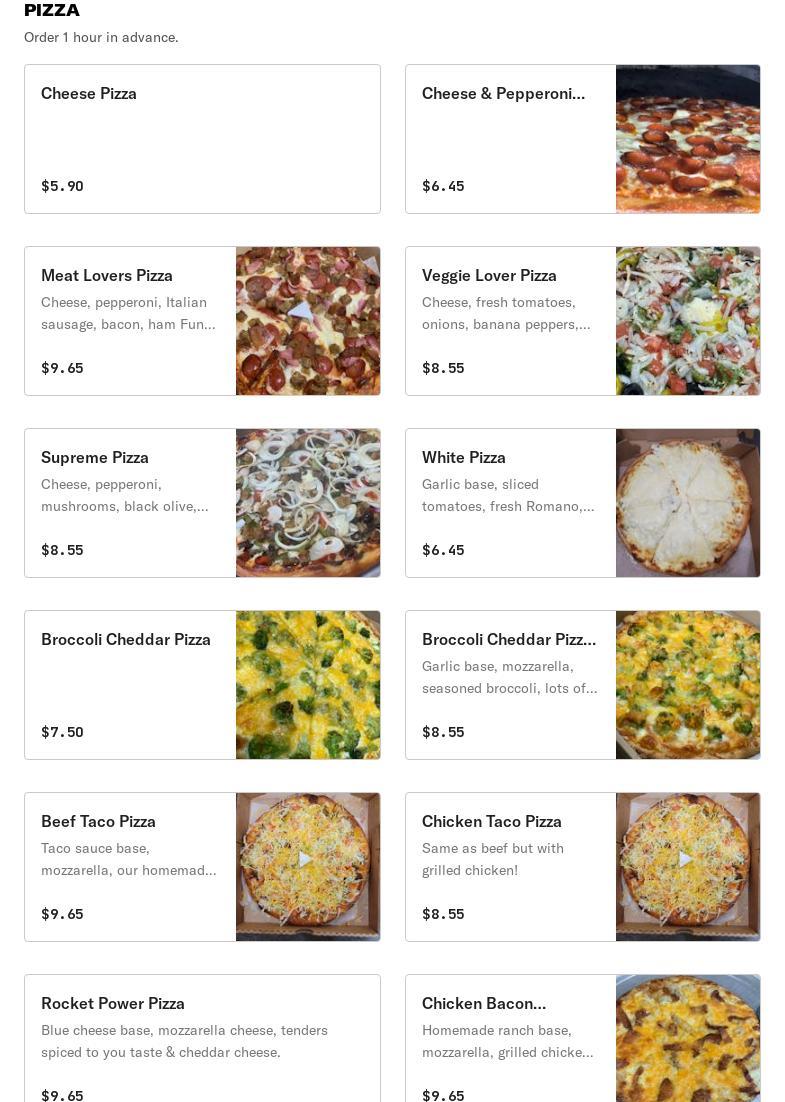Select the $8.55 garlic base Broccoli Cheddar pizza

(582, 685)
